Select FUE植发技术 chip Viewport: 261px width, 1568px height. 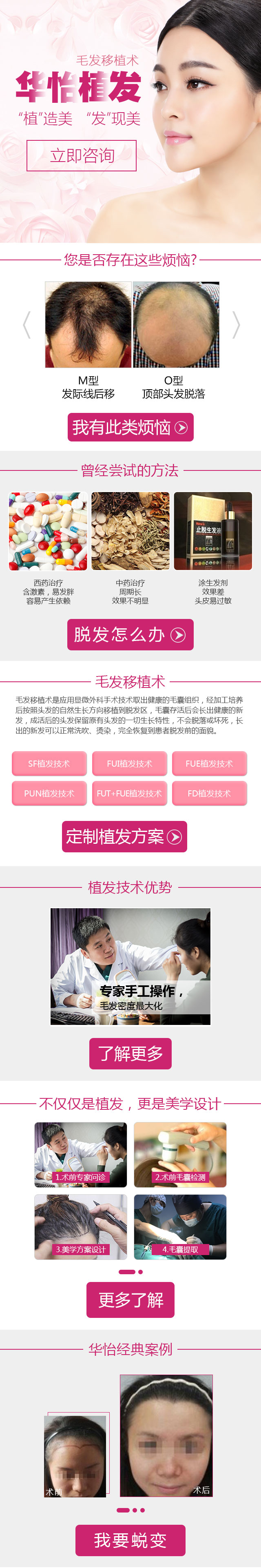(209, 763)
